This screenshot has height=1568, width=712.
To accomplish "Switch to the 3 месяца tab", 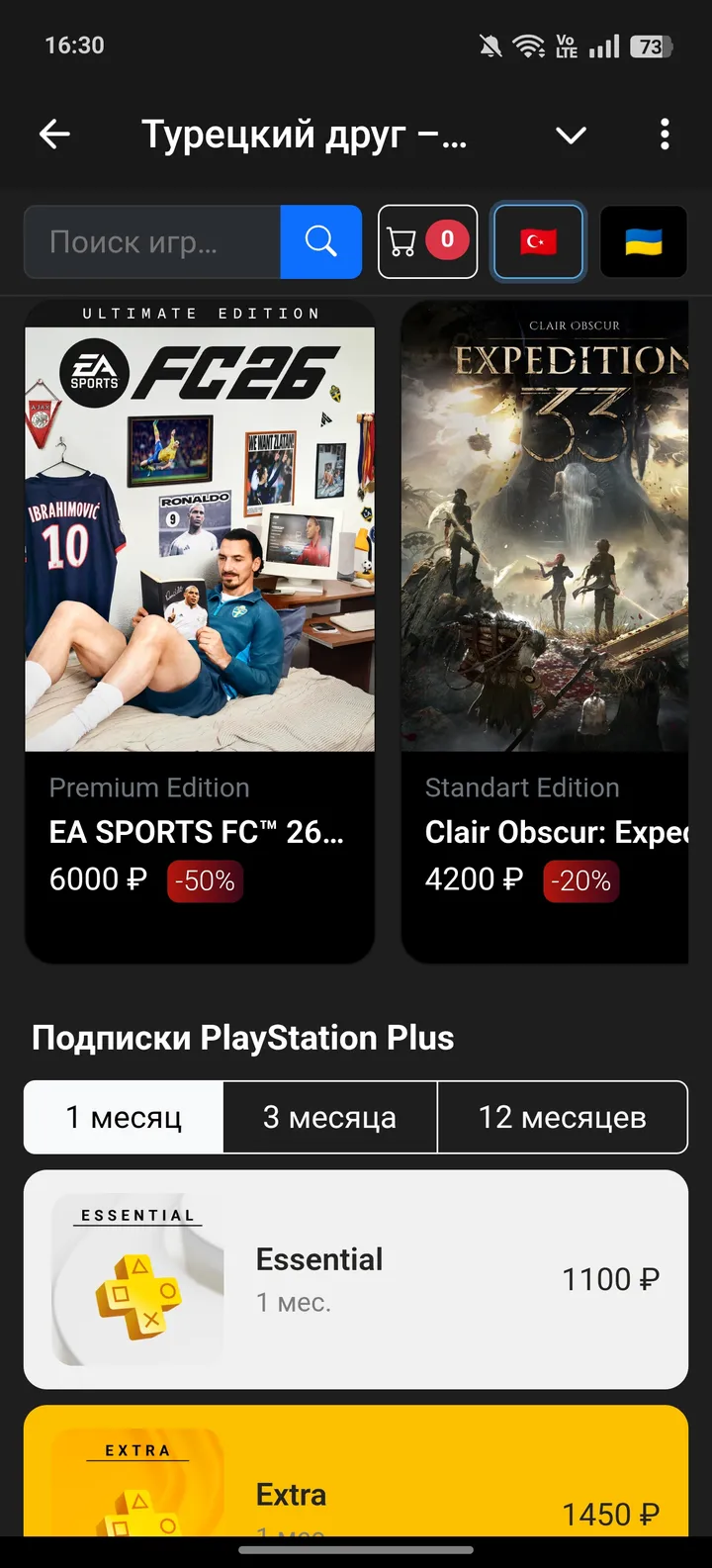I will (329, 1118).
